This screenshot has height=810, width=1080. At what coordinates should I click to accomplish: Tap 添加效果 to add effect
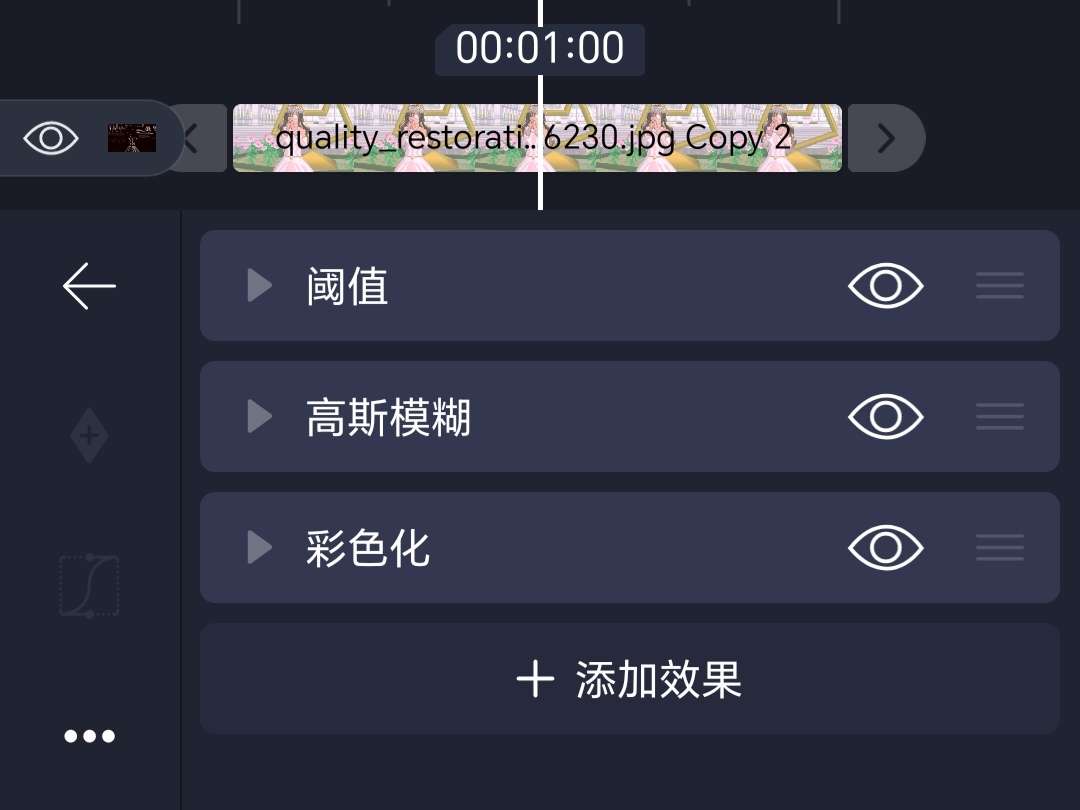(x=629, y=680)
